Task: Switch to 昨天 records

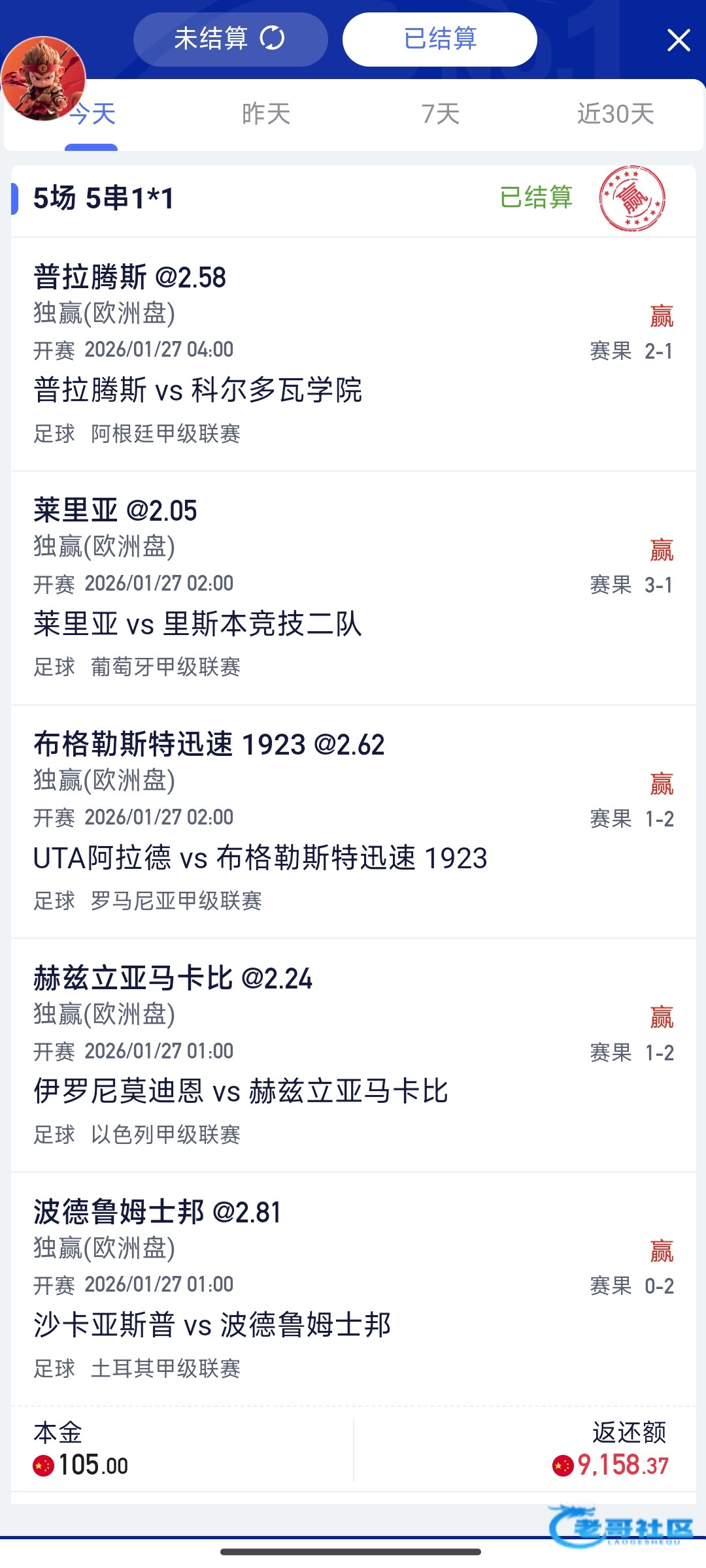Action: click(x=266, y=114)
